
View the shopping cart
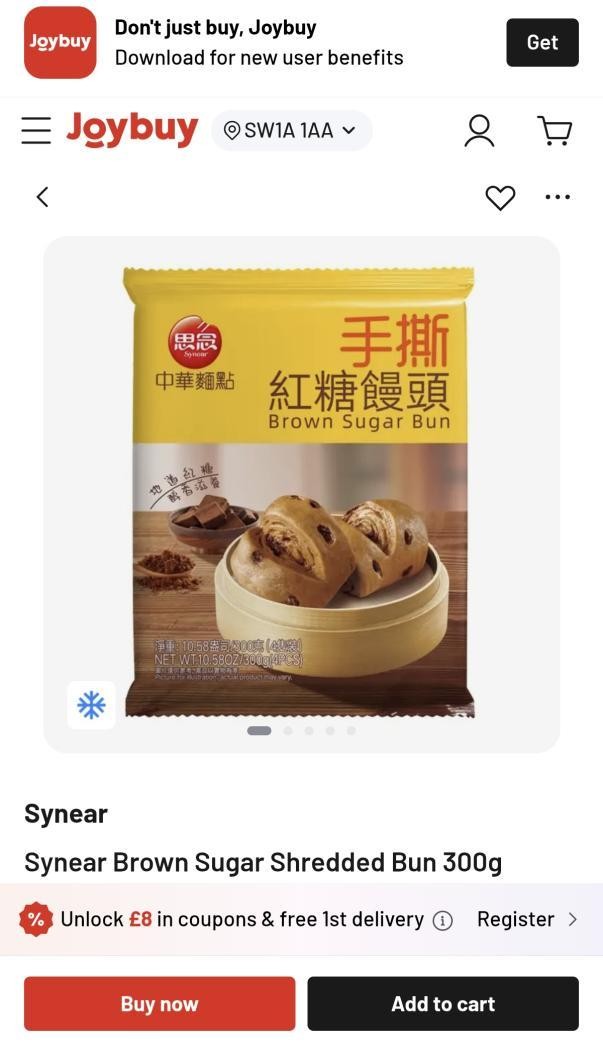click(x=554, y=130)
